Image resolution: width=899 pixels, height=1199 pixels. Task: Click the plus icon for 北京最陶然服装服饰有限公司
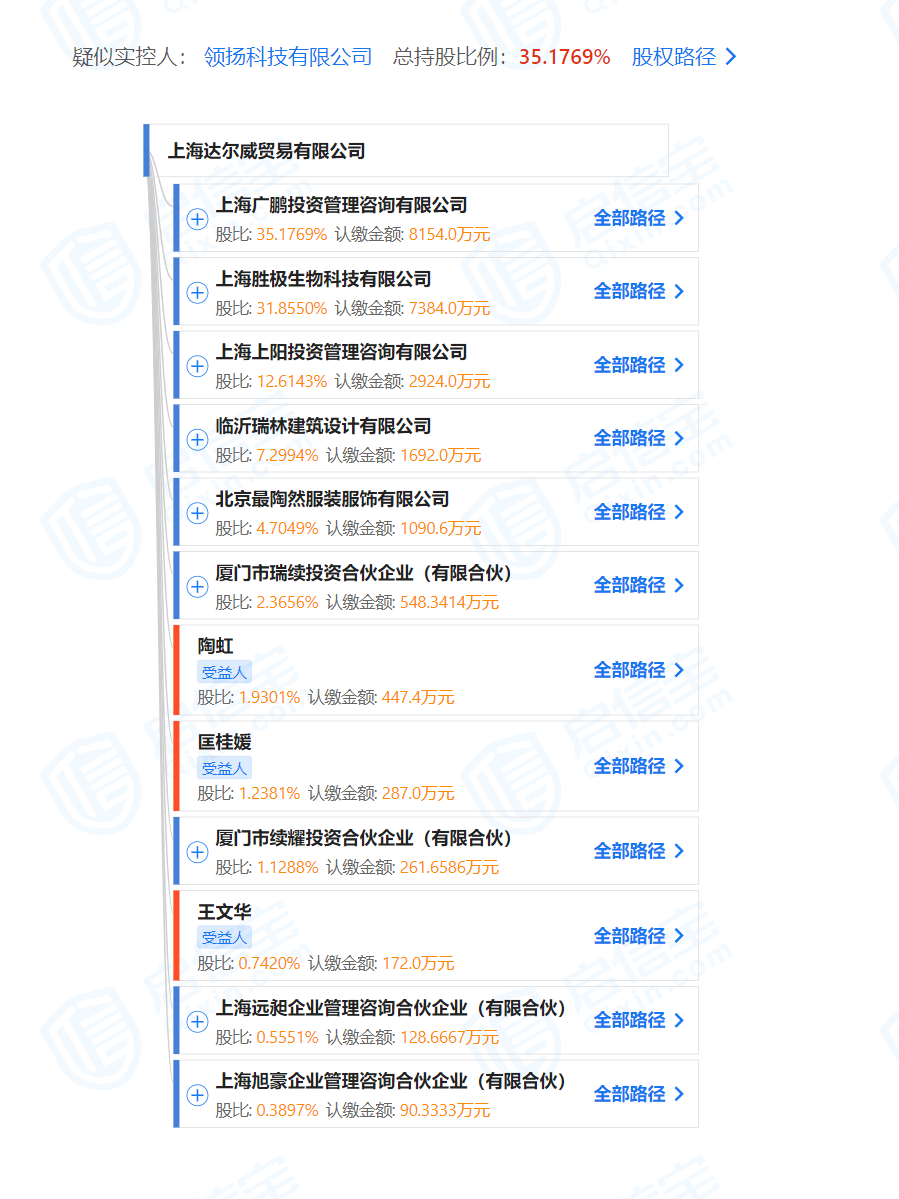[197, 512]
